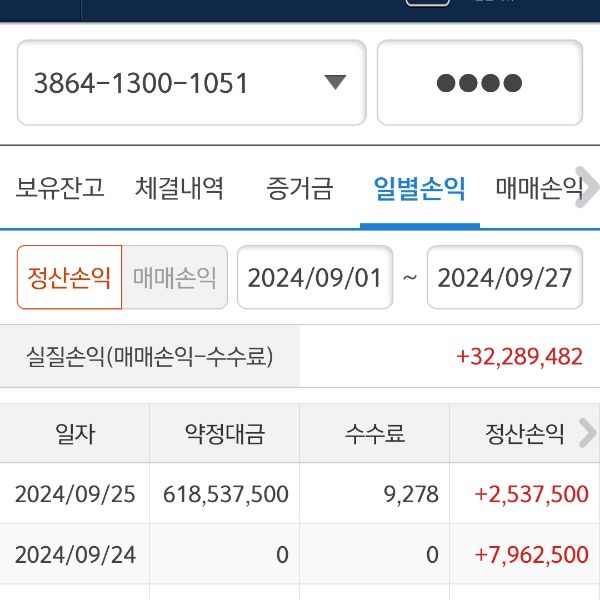Screen dimensions: 600x600
Task: Show more tabs with the tab-bar arrow
Action: pyautogui.click(x=589, y=187)
